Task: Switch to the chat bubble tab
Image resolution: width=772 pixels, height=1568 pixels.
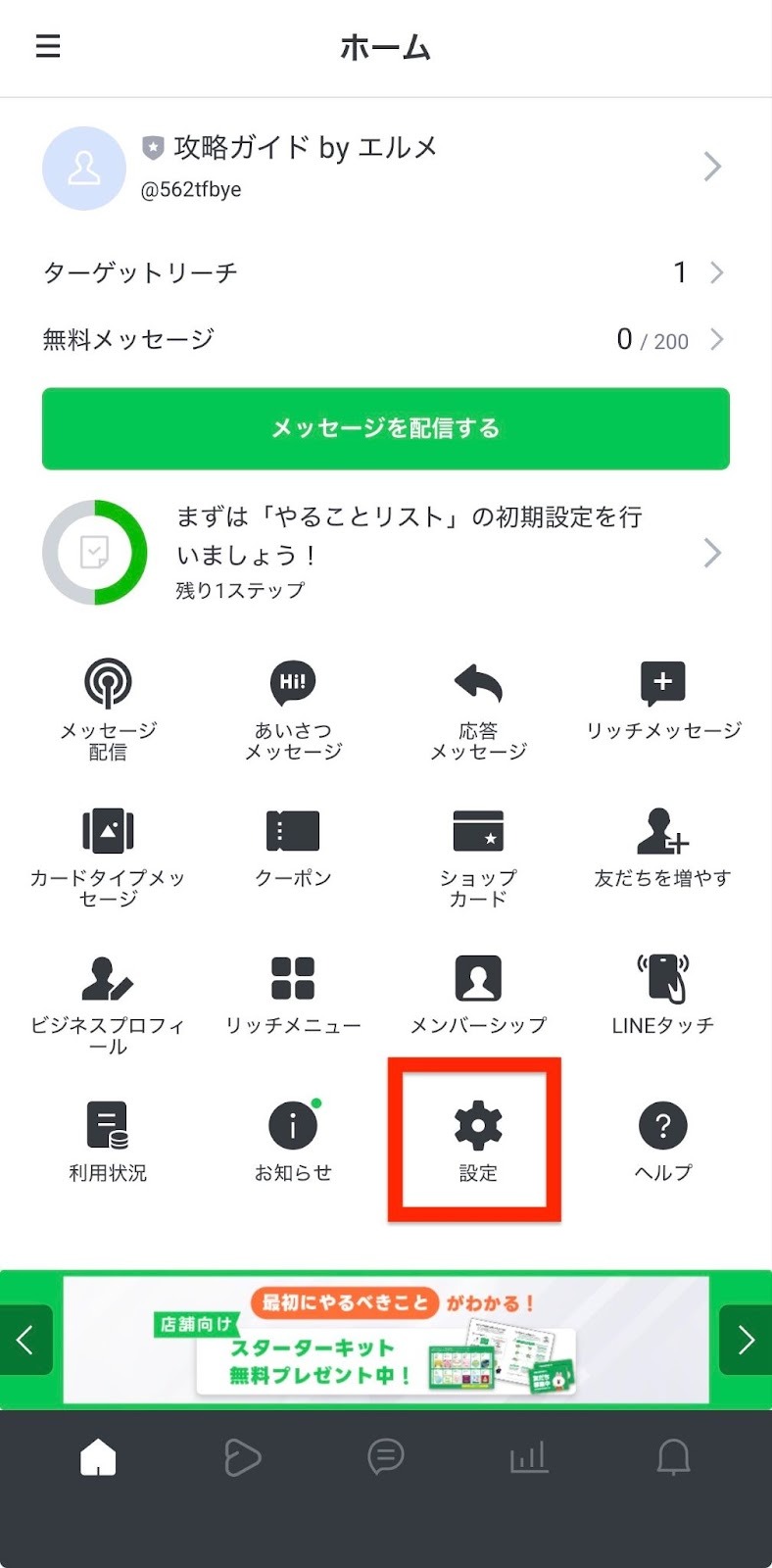Action: tap(385, 1457)
